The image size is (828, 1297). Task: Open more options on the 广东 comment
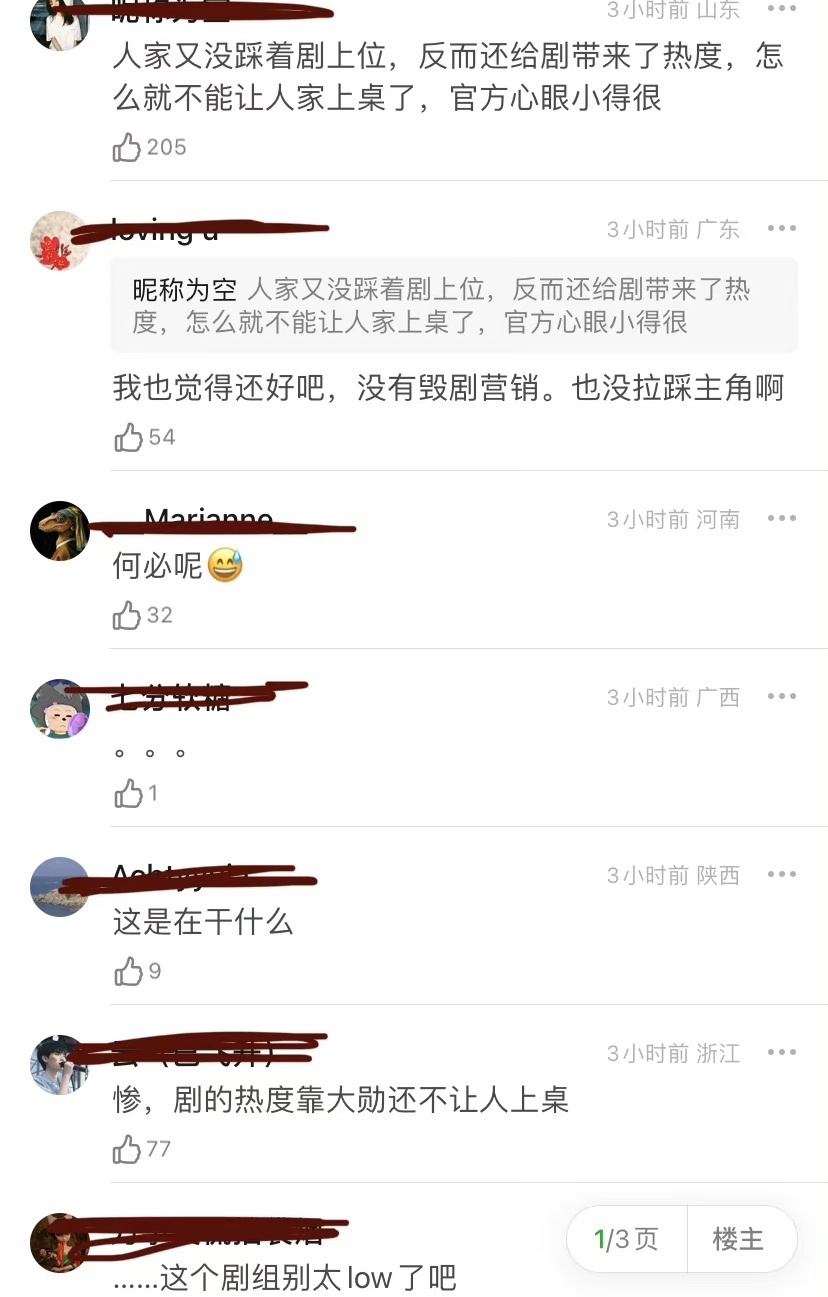coord(781,229)
